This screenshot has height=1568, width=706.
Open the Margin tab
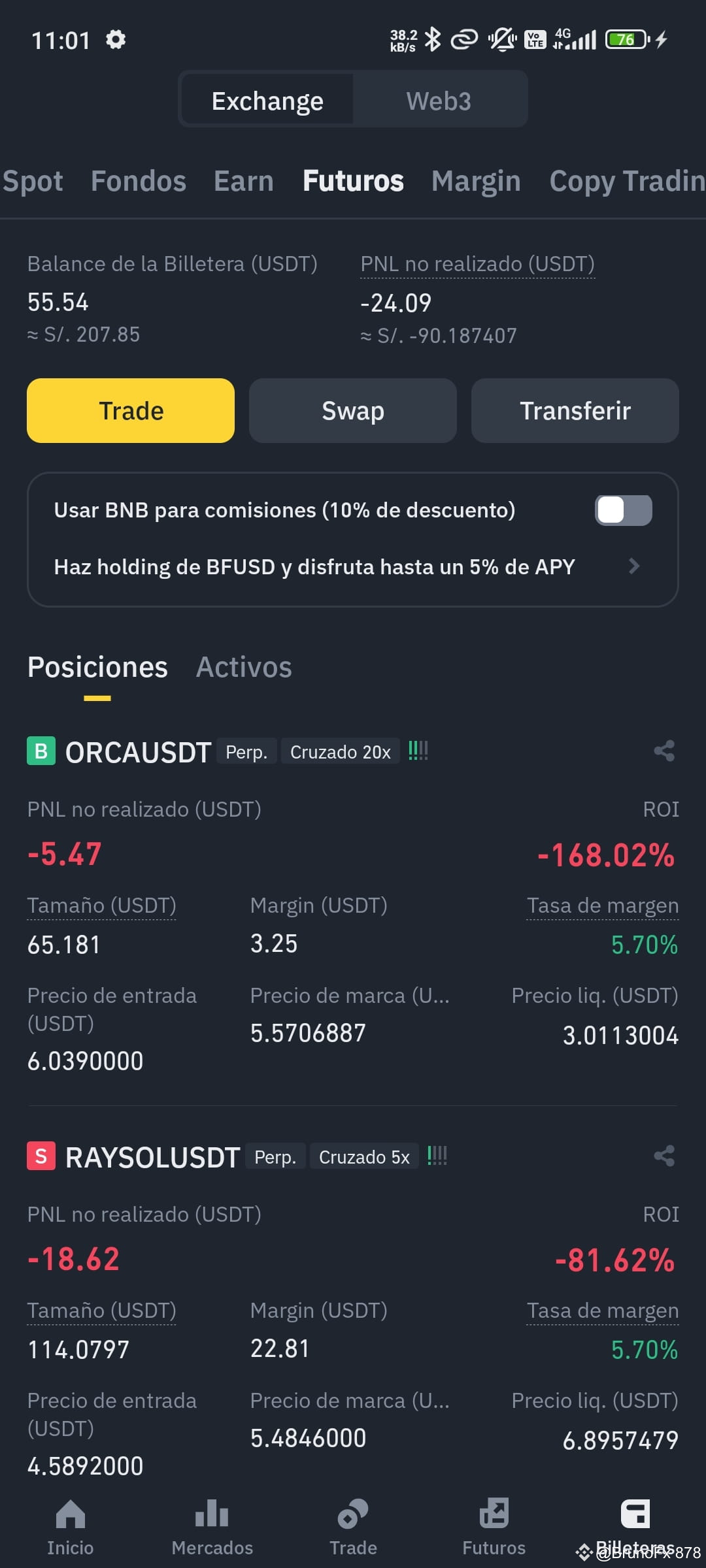coord(476,181)
